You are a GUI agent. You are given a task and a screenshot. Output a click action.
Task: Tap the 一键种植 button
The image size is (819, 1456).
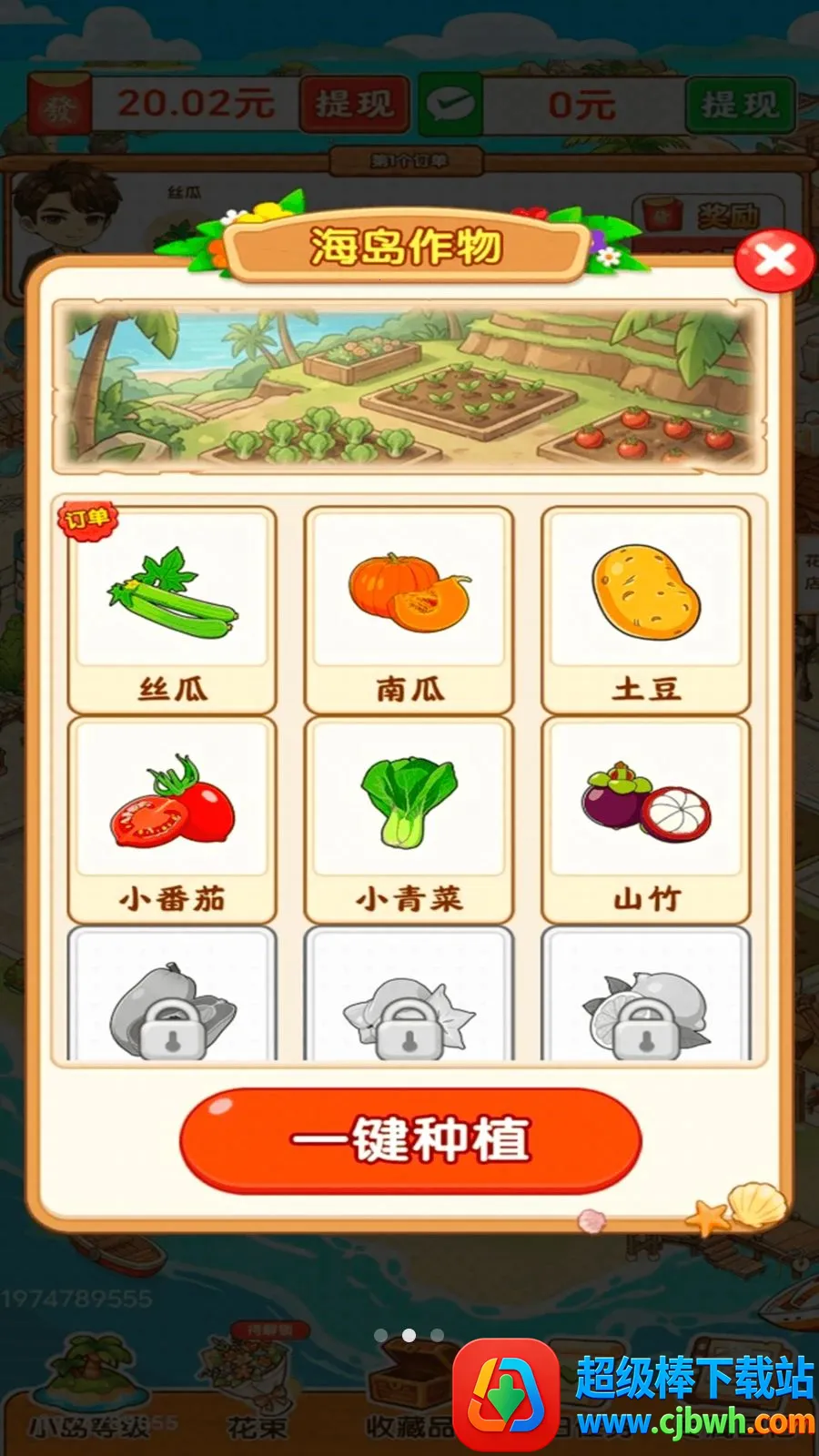(410, 1140)
